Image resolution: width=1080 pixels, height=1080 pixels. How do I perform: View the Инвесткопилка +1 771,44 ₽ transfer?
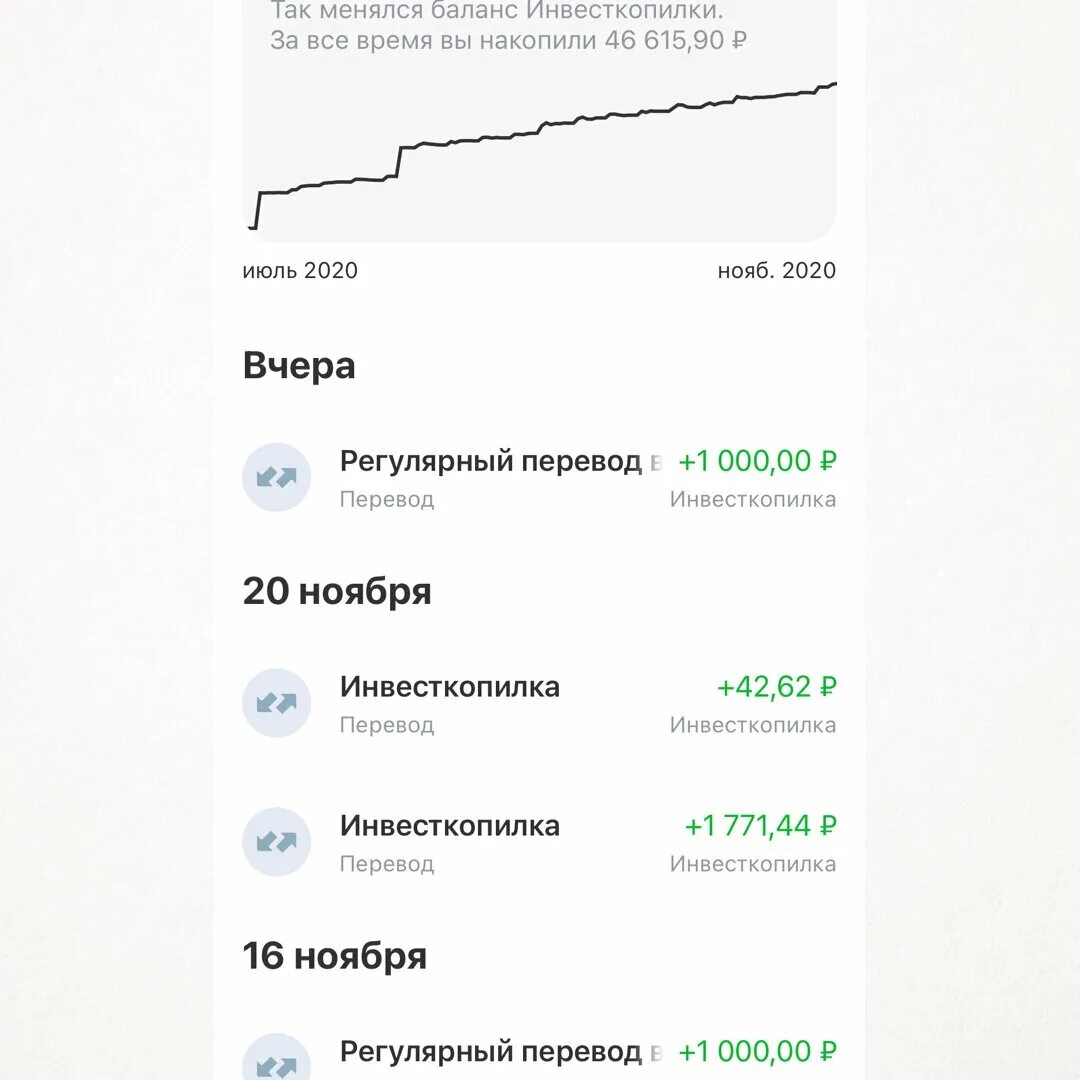click(x=538, y=842)
